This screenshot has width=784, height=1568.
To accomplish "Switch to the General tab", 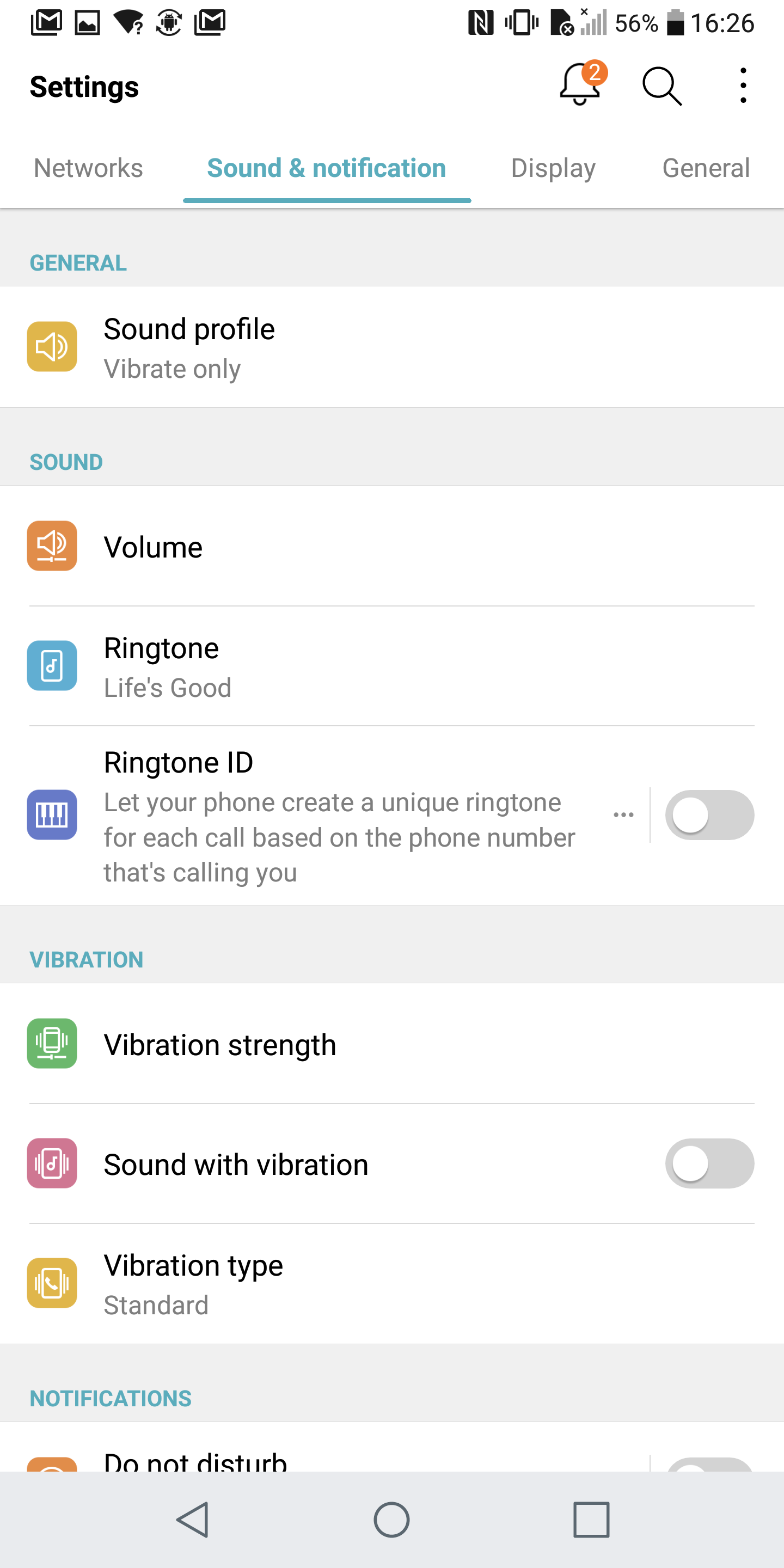I will pos(706,168).
